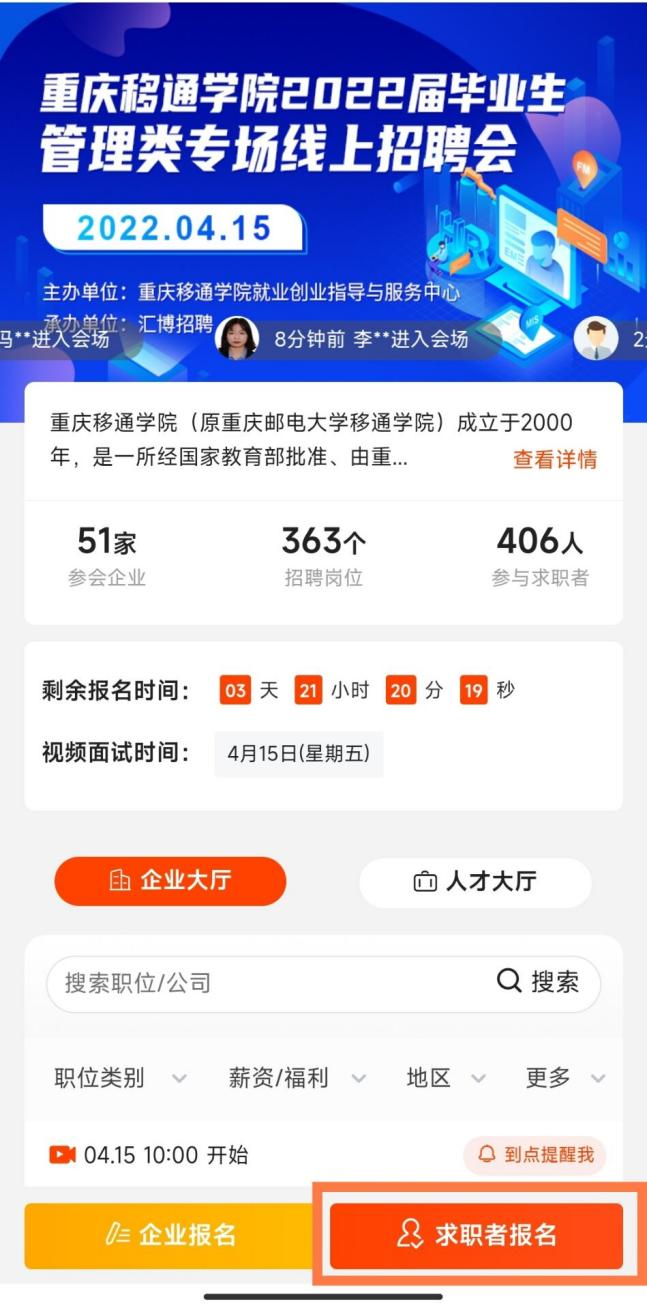
Task: Switch to the 人才大厅 tab
Action: tap(475, 881)
